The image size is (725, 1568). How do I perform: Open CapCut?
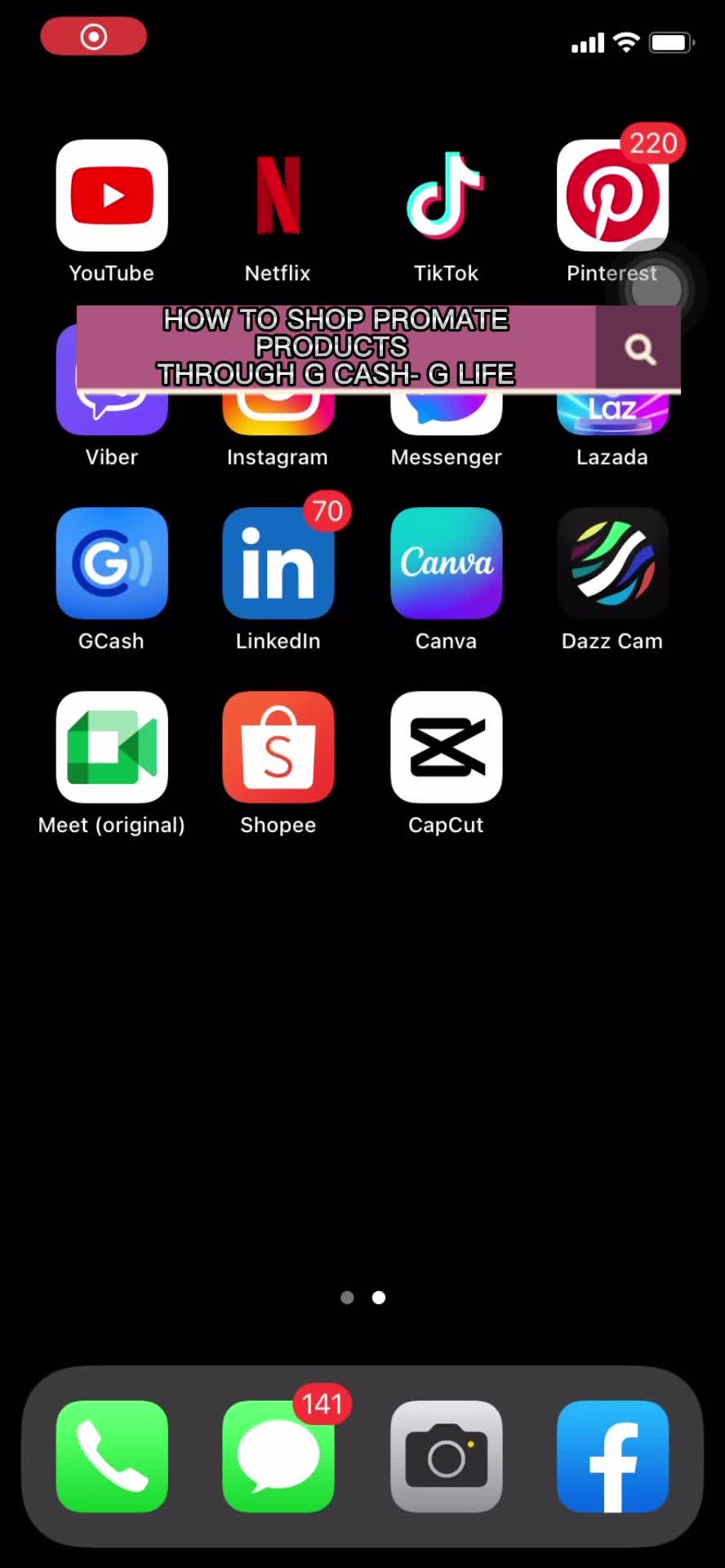[446, 747]
